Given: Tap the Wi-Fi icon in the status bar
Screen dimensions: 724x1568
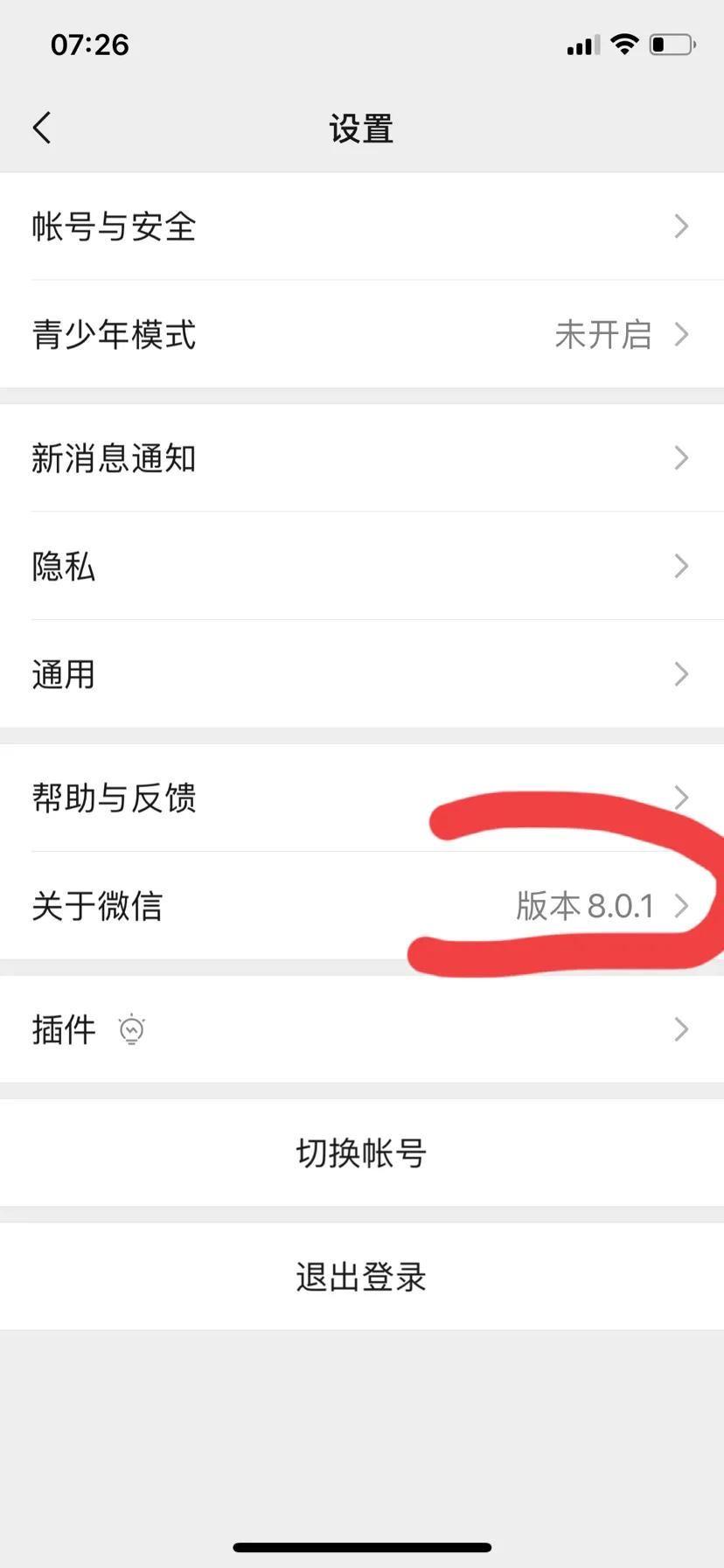Looking at the screenshot, I should (x=623, y=44).
